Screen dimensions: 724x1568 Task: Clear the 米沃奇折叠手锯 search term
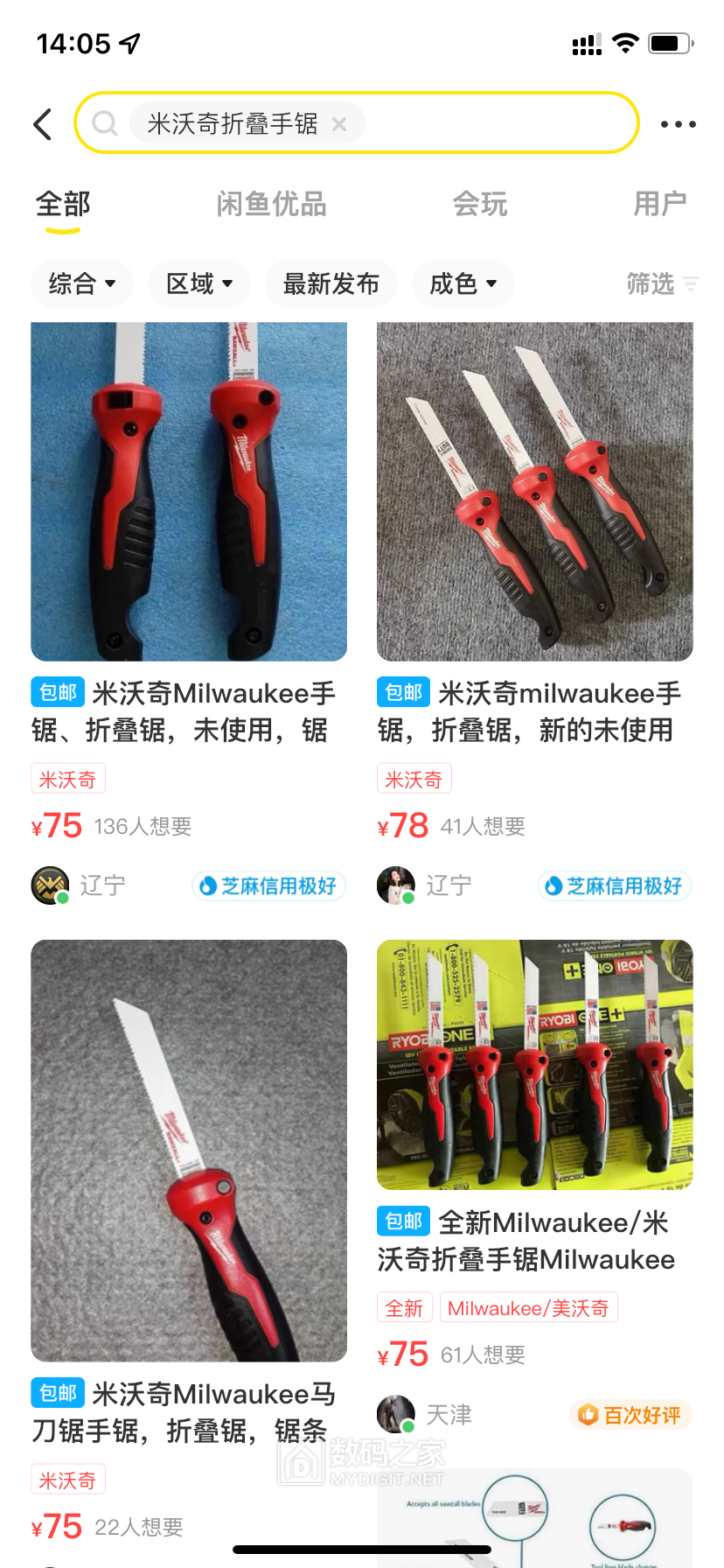click(339, 124)
